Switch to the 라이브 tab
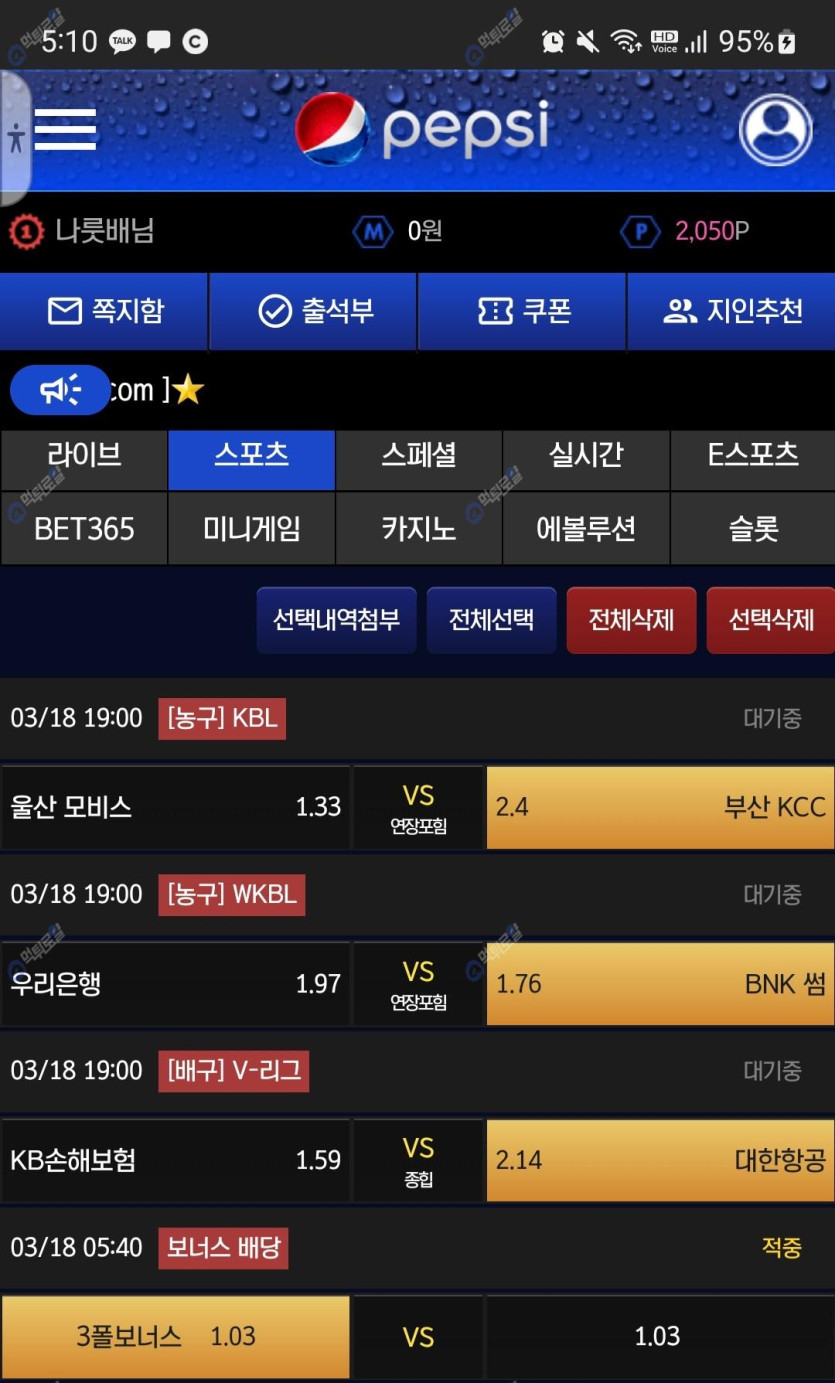The height and width of the screenshot is (1383, 835). pos(84,456)
